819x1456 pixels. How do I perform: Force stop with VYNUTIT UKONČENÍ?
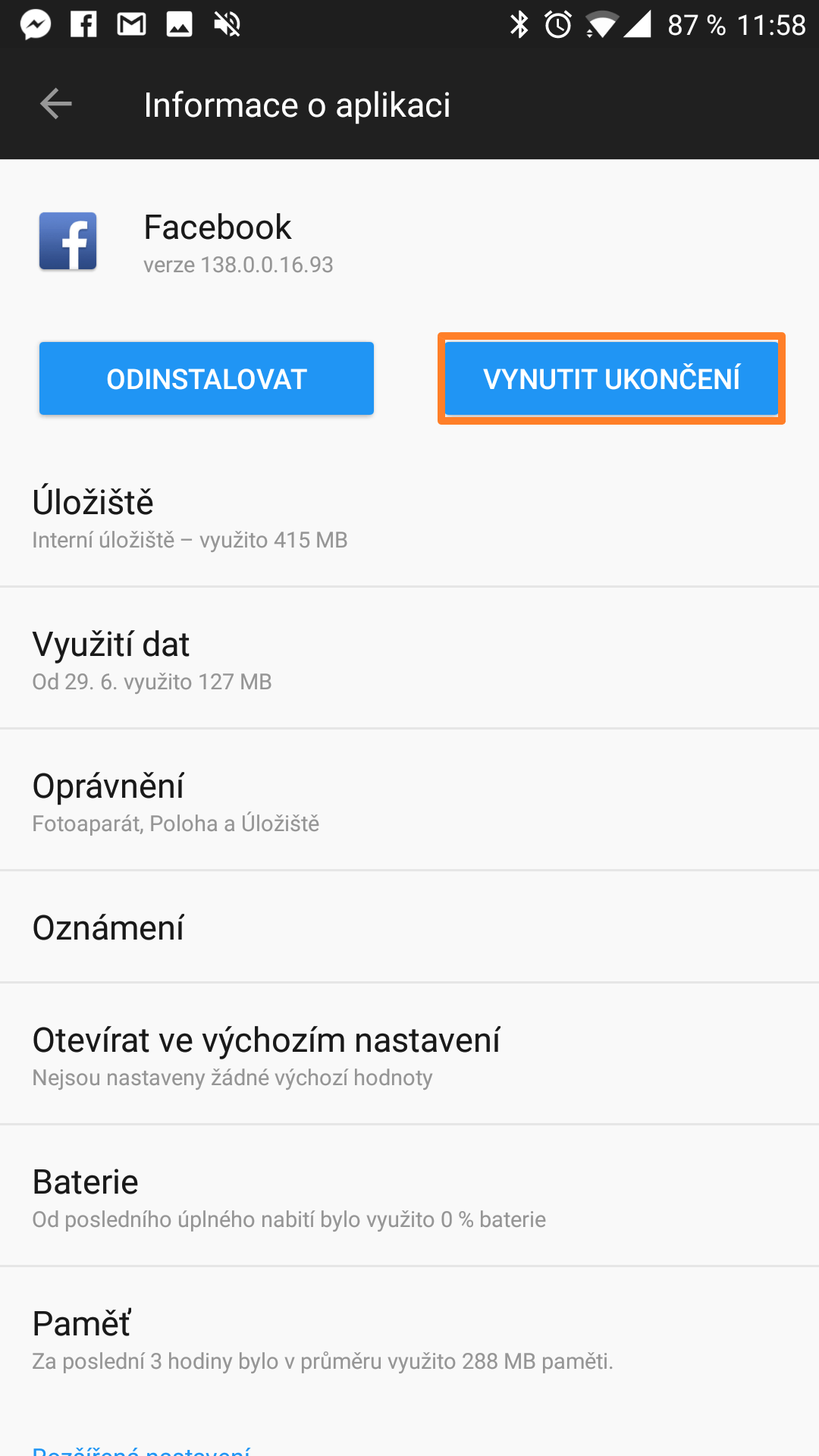pos(611,378)
